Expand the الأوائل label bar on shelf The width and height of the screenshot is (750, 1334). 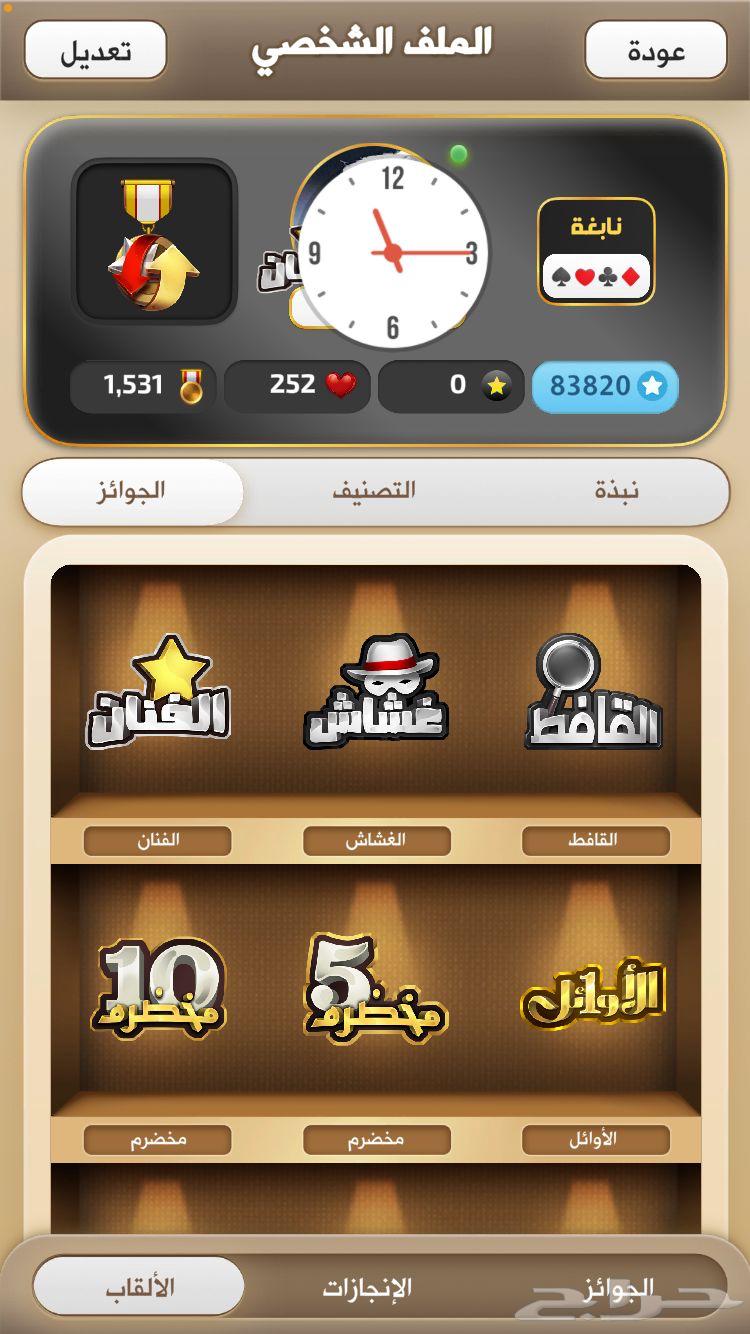(x=595, y=1138)
